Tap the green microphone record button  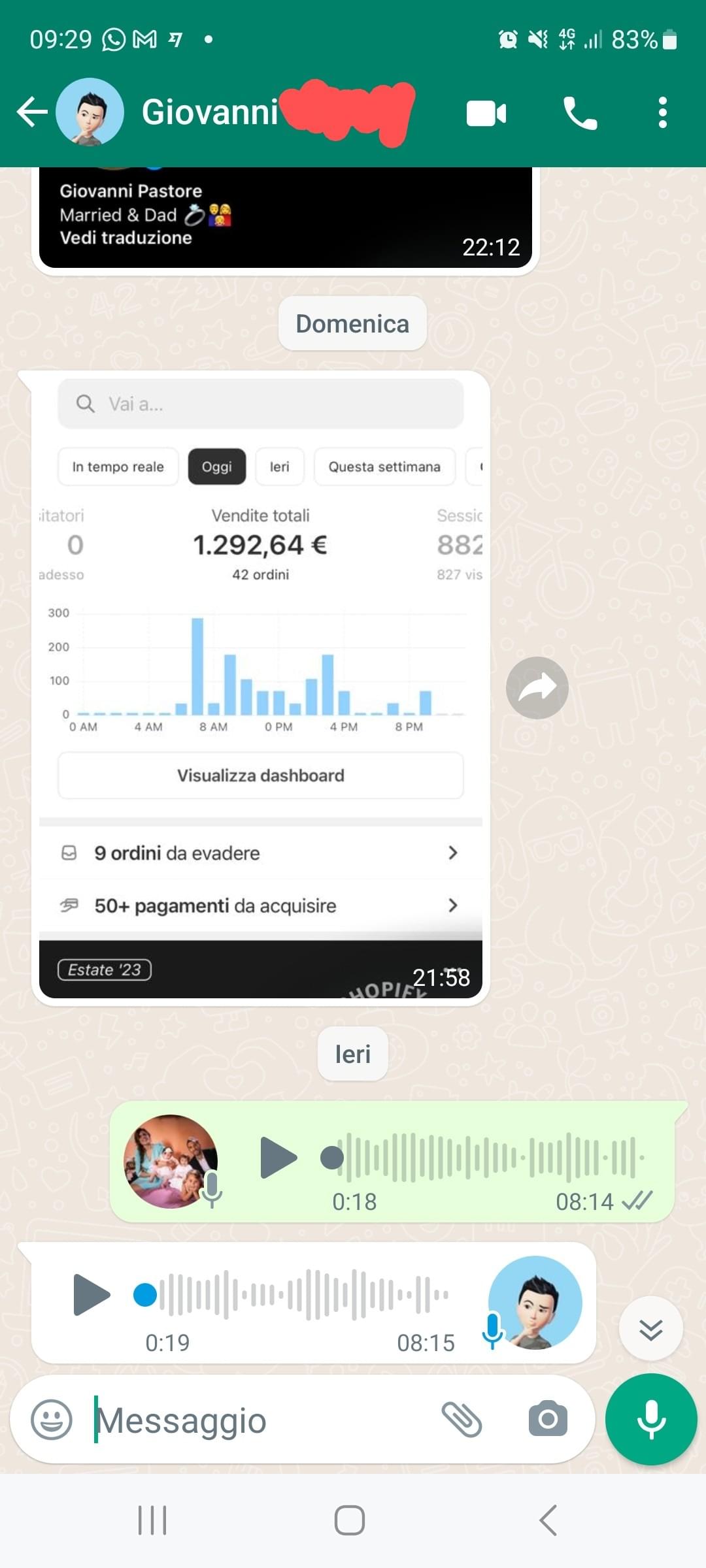pyautogui.click(x=651, y=1419)
